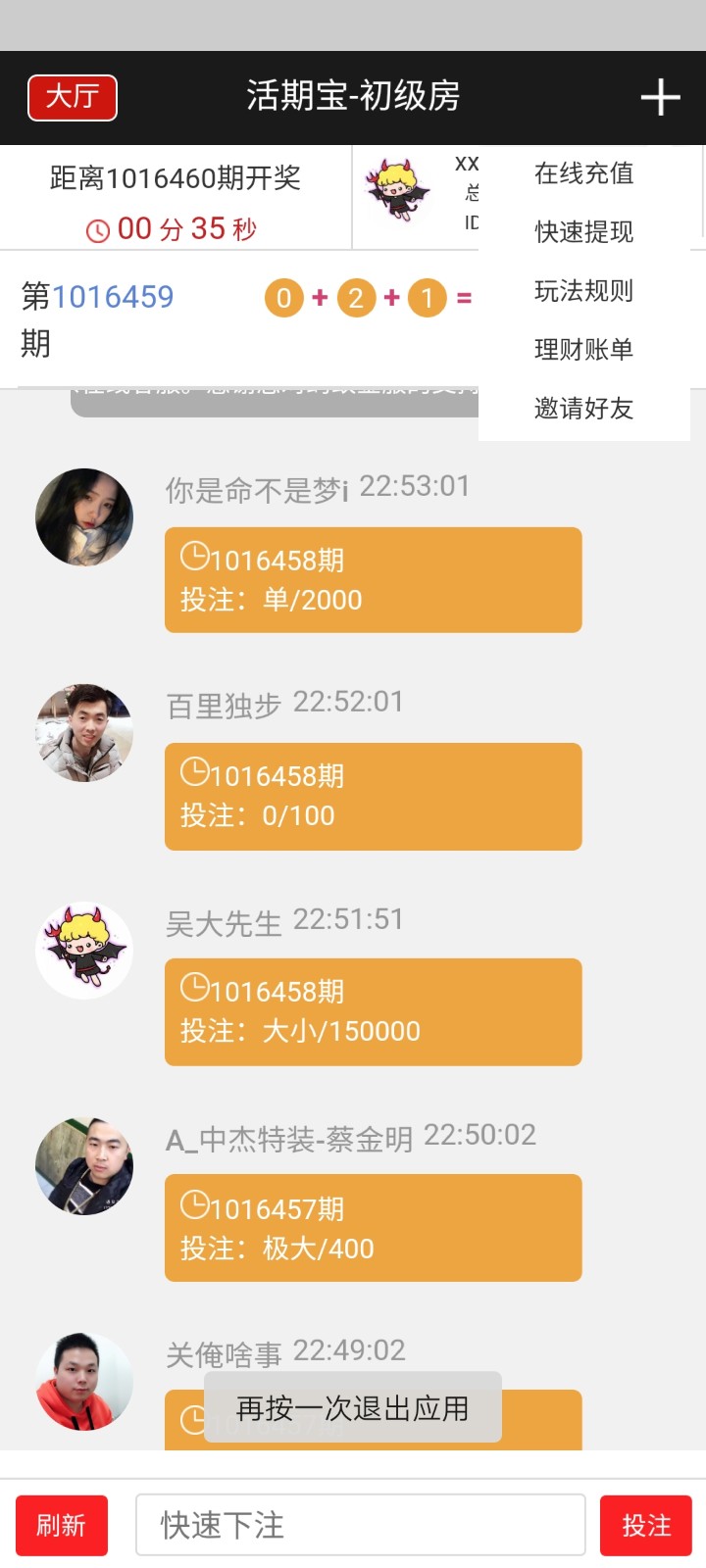Tap the 刷新 refresh button
Viewport: 706px width, 1568px height.
(x=61, y=1525)
